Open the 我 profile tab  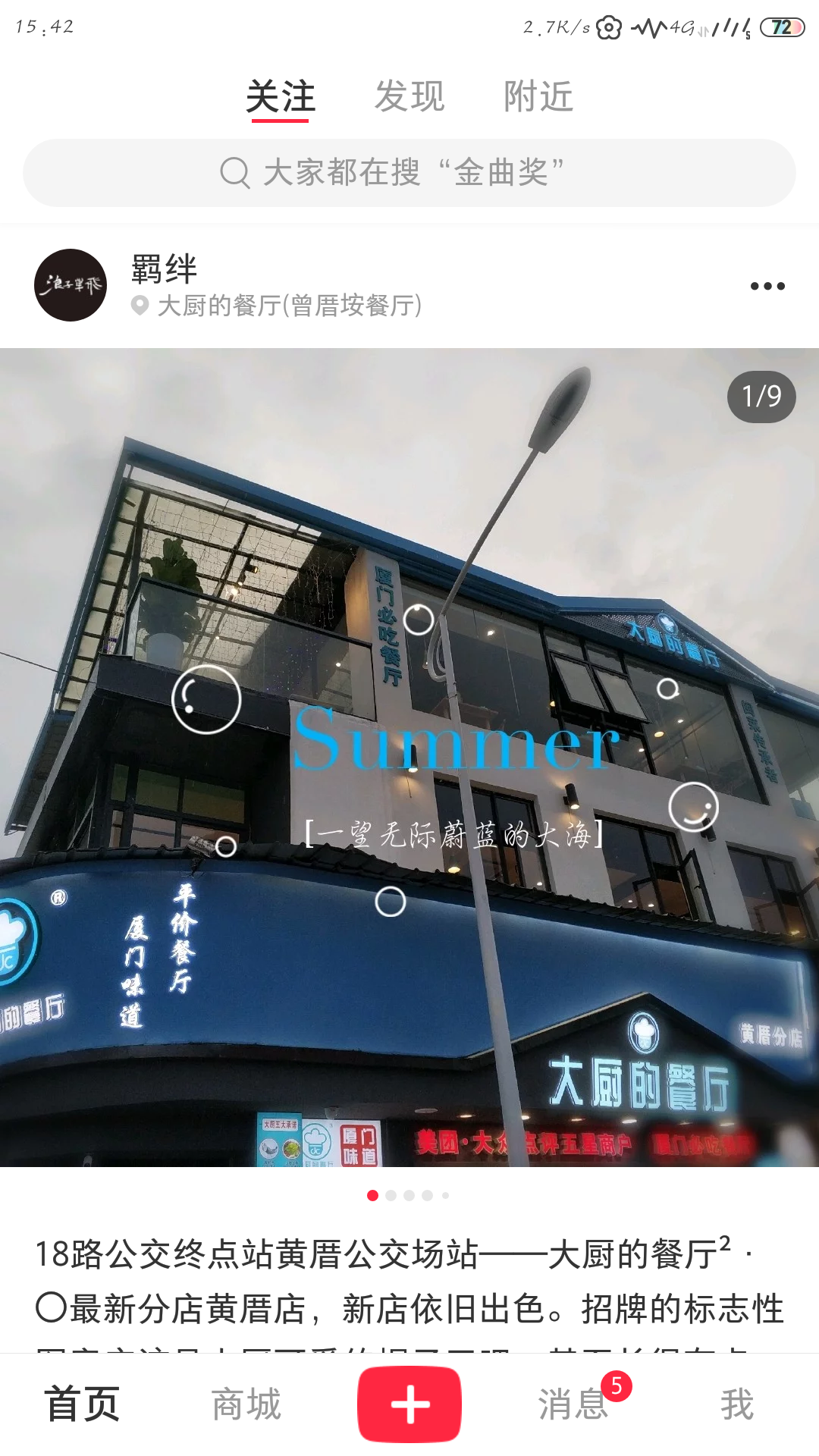point(737,1404)
